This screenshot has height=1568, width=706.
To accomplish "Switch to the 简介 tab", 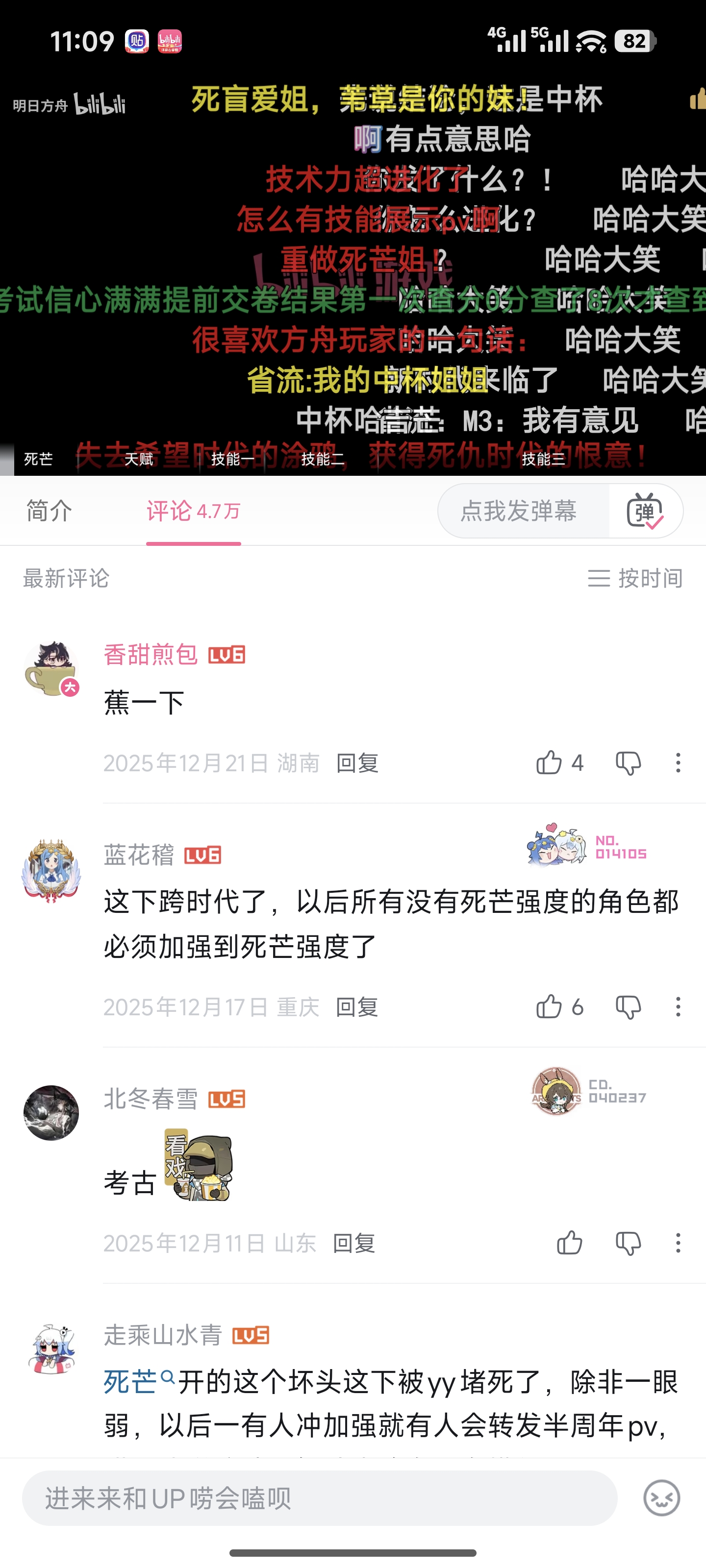I will tap(50, 511).
